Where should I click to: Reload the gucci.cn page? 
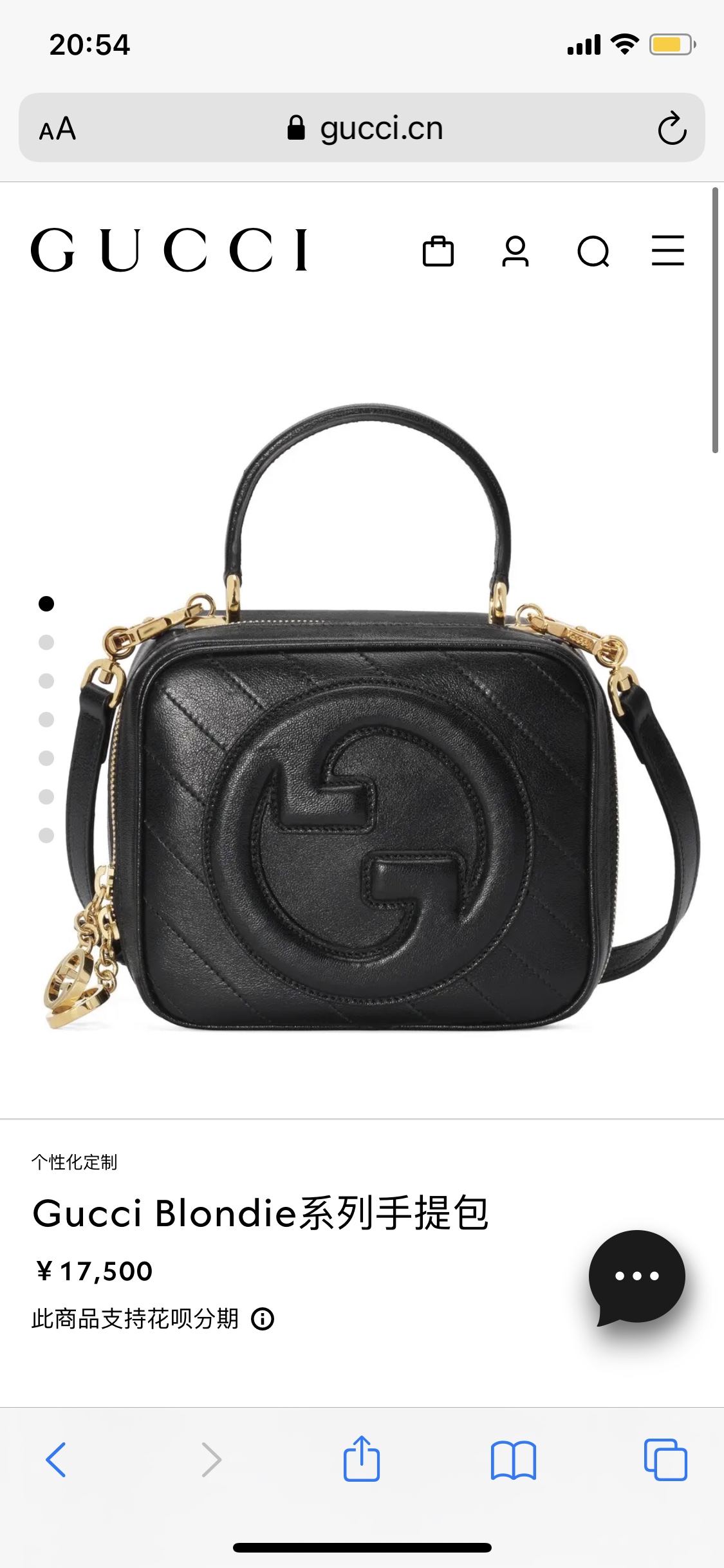pos(672,128)
